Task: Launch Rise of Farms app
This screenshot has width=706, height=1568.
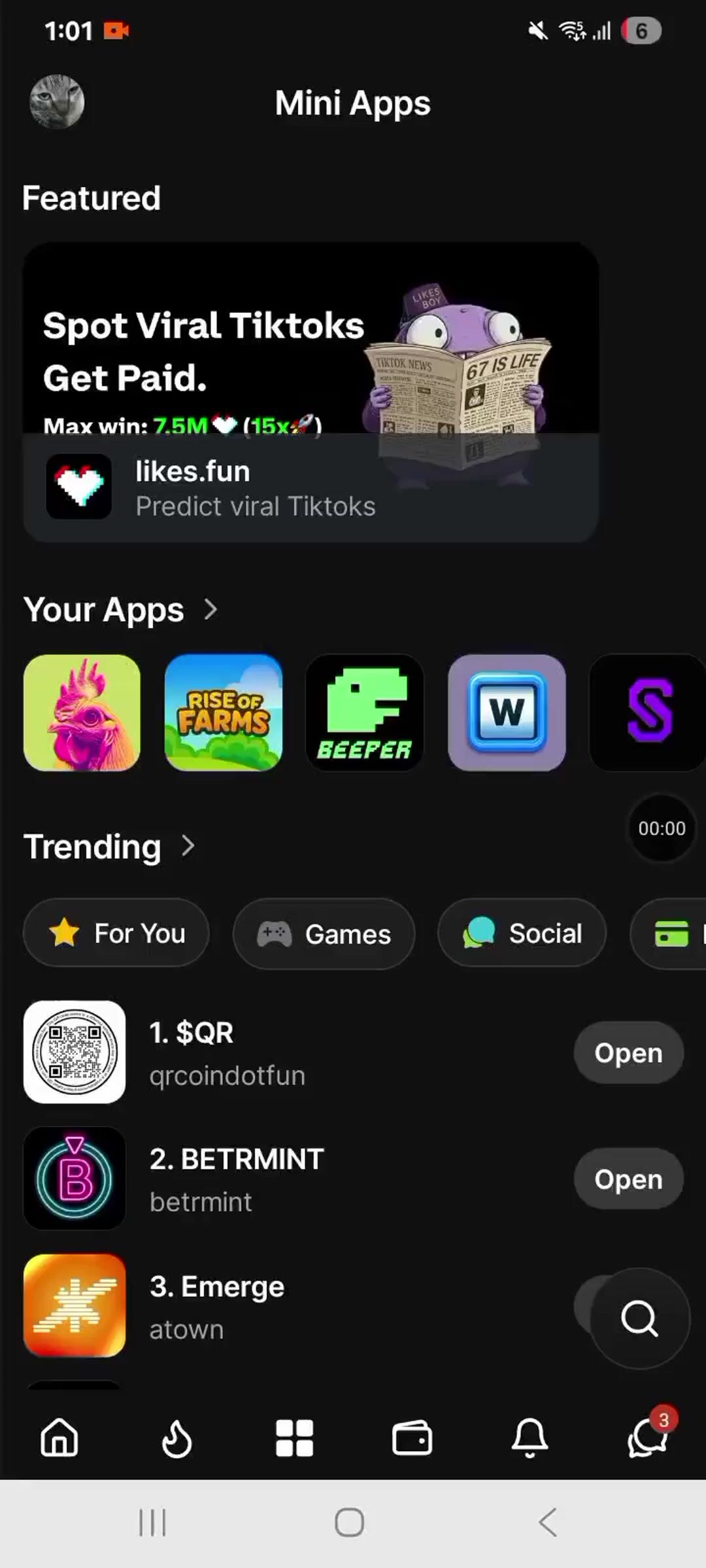Action: [x=224, y=713]
